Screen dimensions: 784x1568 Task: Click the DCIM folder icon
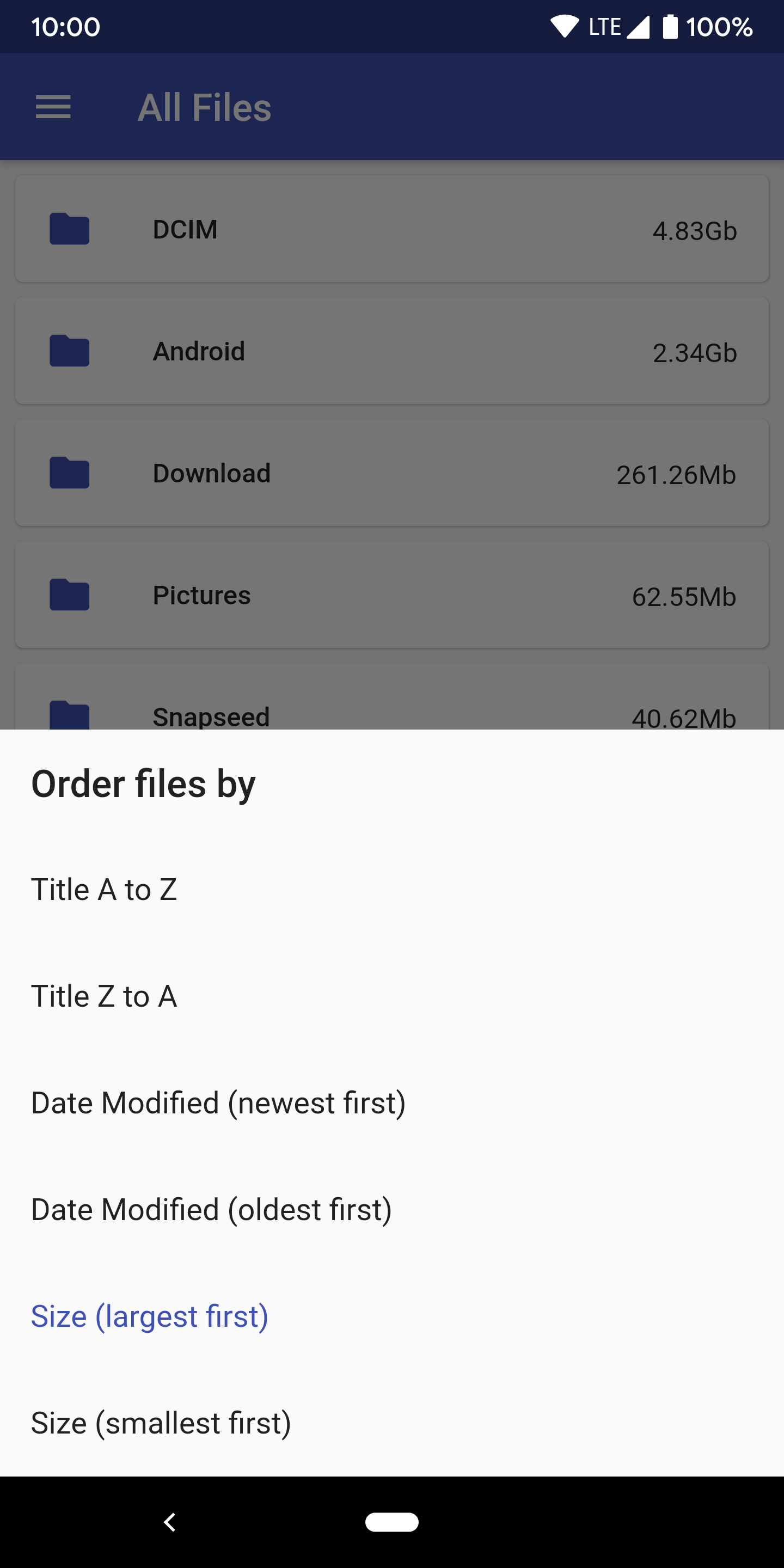point(69,229)
